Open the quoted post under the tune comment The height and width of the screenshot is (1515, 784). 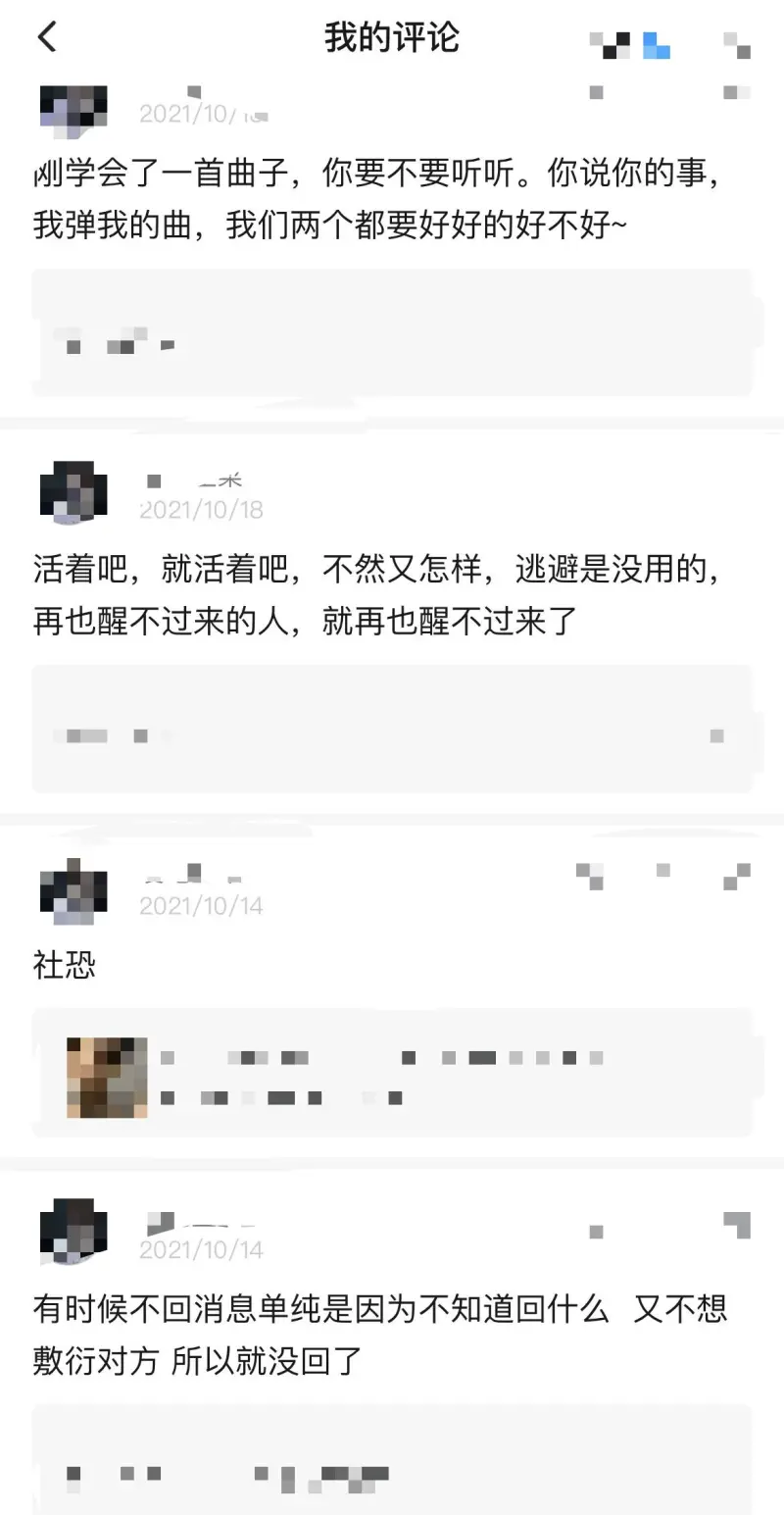click(x=392, y=333)
